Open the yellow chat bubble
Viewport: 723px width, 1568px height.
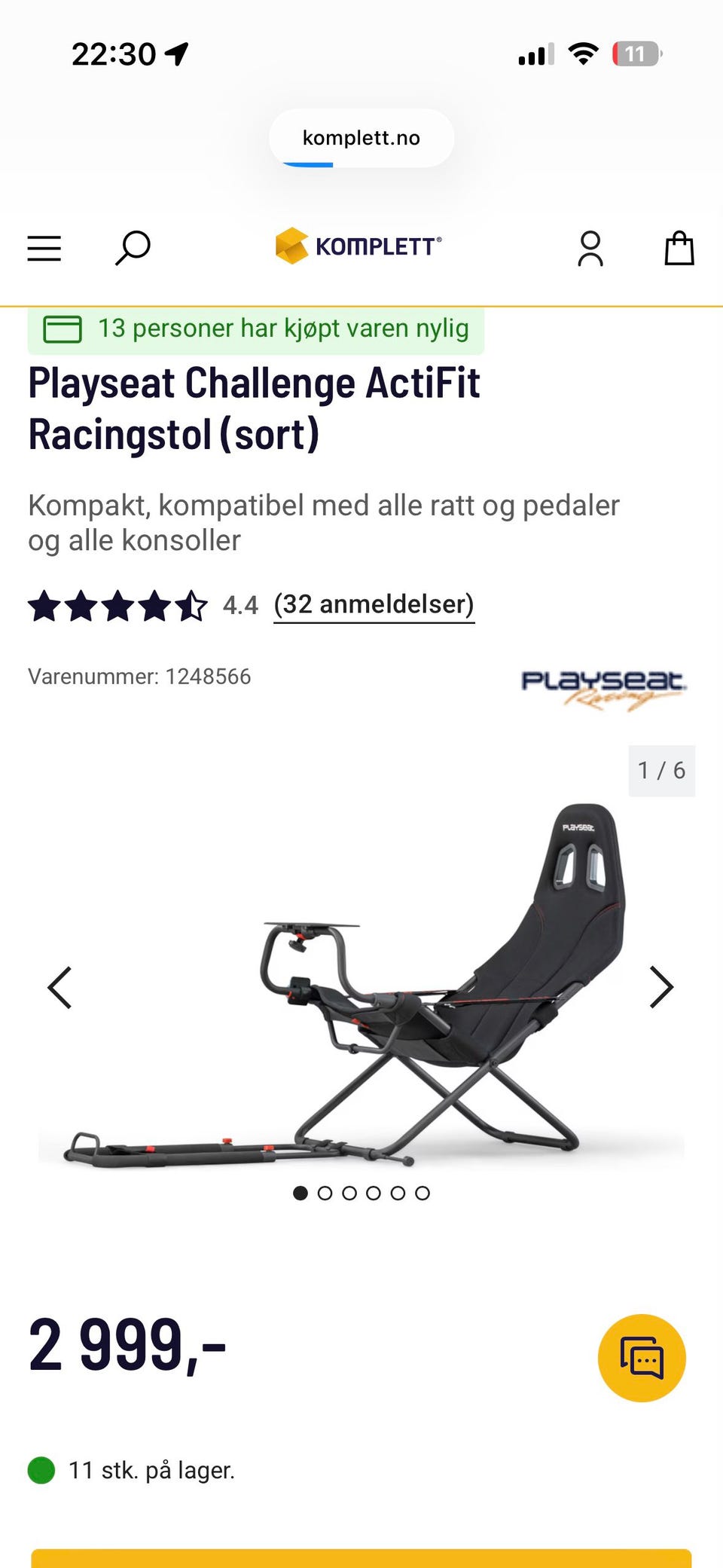point(642,1358)
